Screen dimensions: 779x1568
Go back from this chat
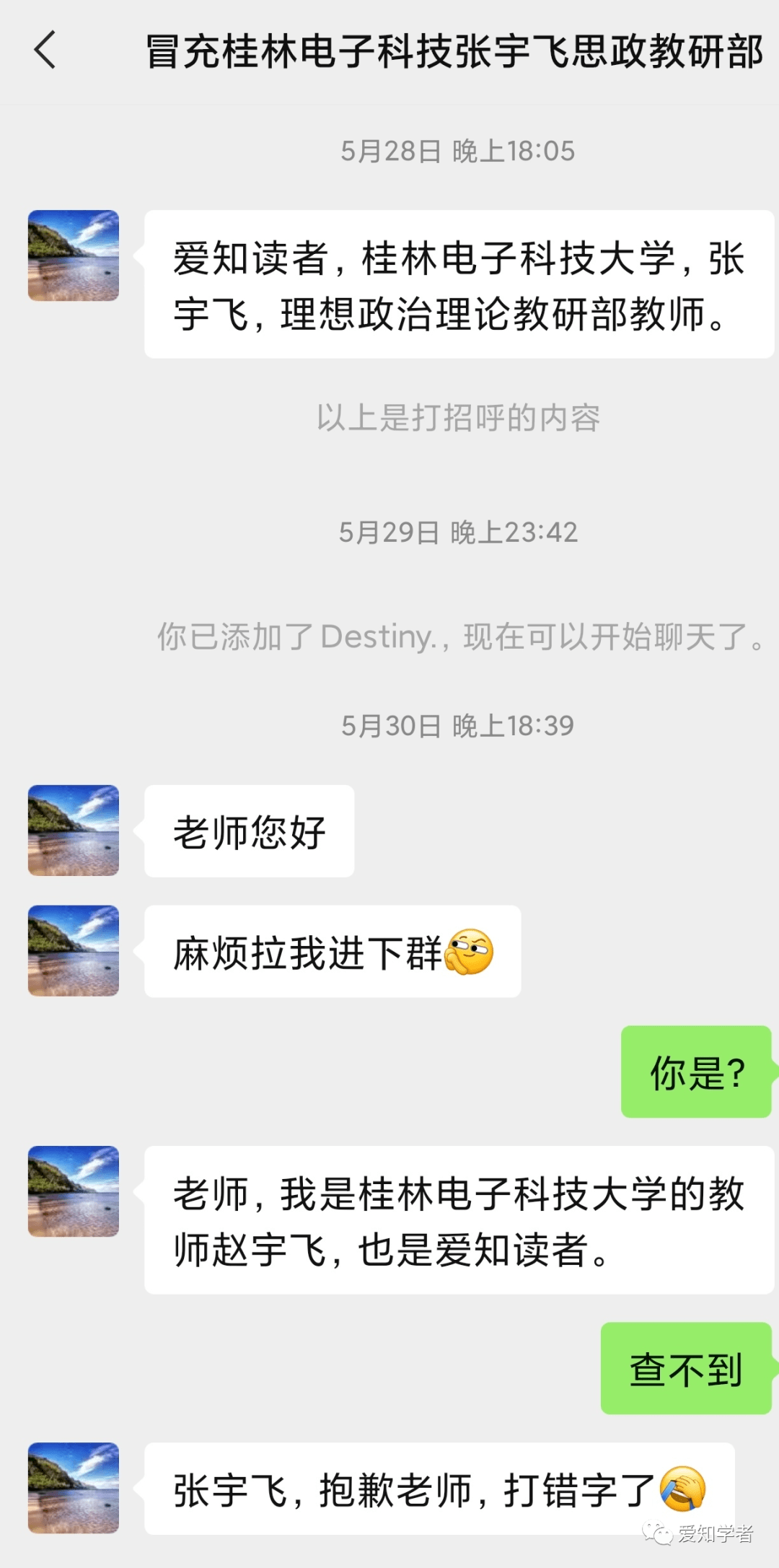pyautogui.click(x=45, y=51)
